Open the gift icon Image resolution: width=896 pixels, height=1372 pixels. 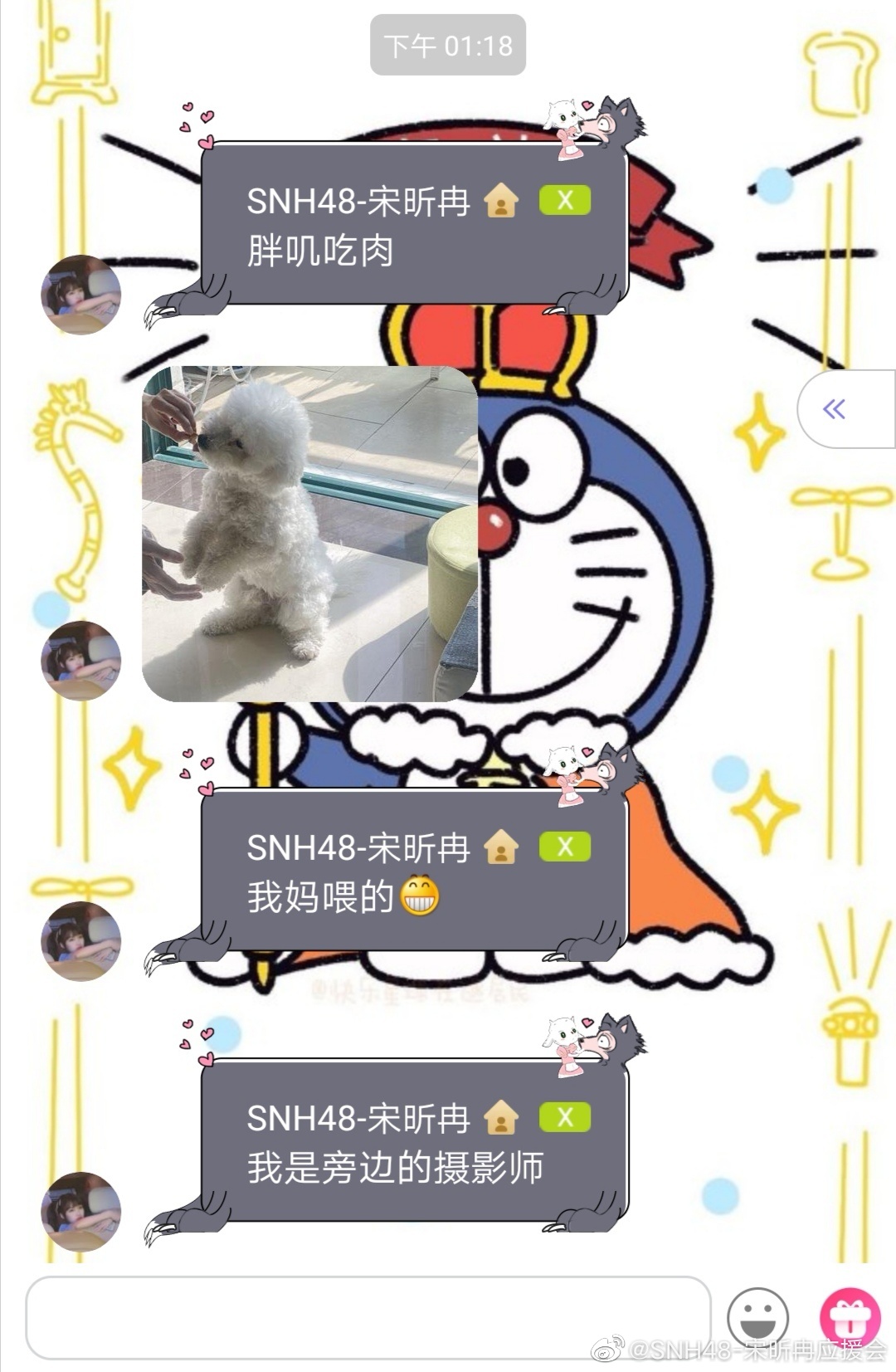(849, 1316)
